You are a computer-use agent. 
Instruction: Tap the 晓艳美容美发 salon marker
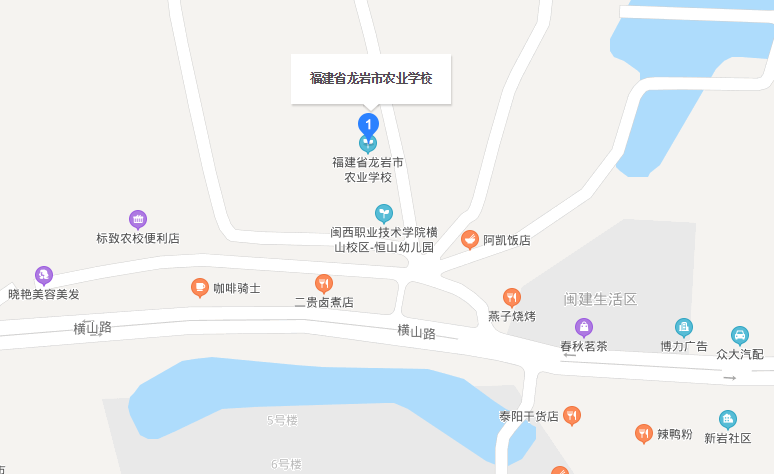point(43,275)
